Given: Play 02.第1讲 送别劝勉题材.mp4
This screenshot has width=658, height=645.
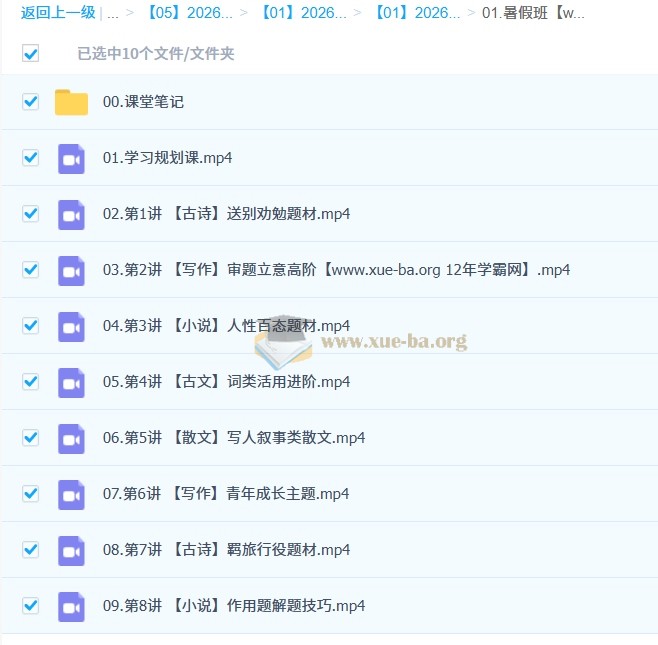Looking at the screenshot, I should coord(226,214).
